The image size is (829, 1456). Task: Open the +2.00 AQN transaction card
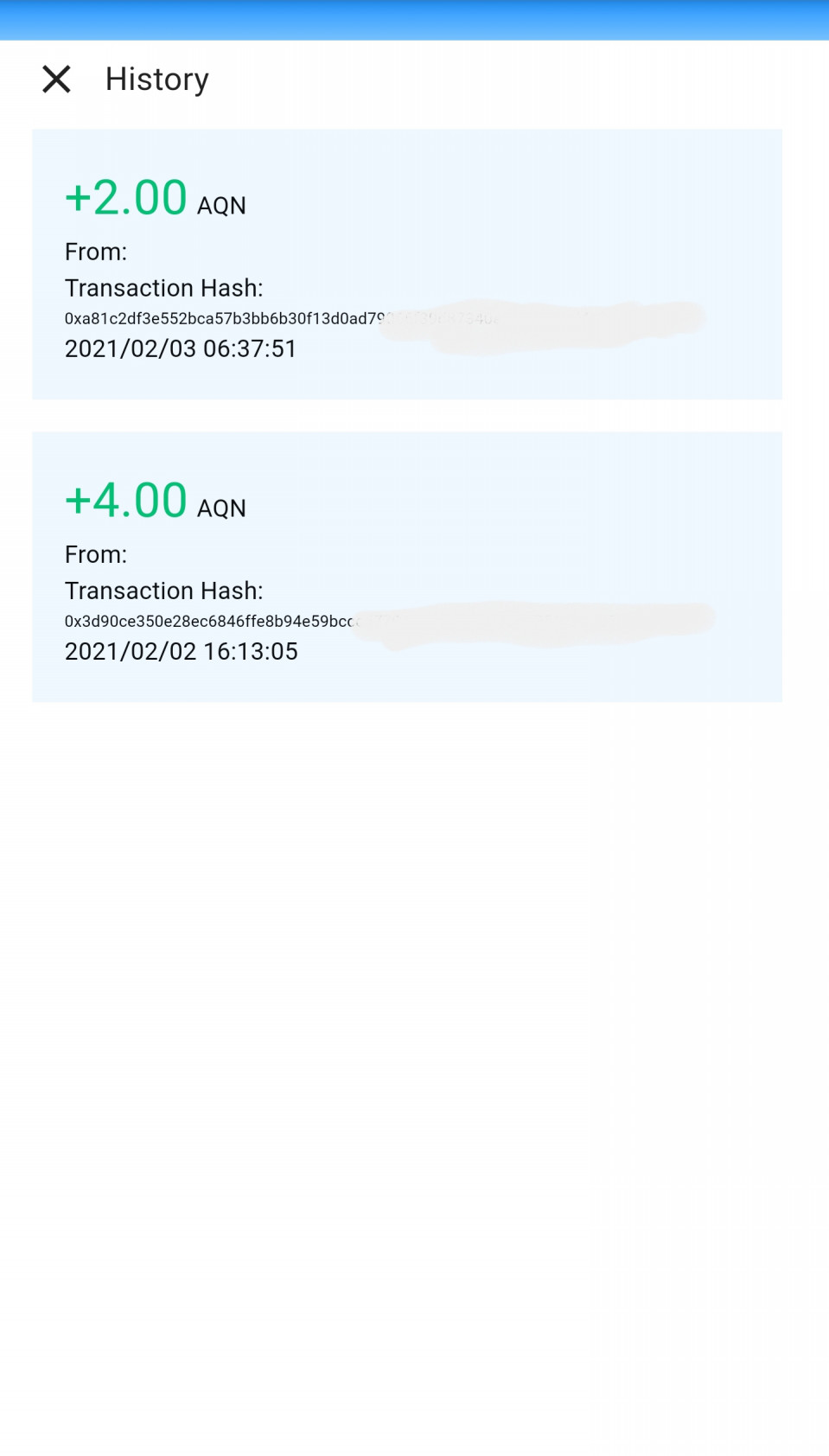click(406, 264)
